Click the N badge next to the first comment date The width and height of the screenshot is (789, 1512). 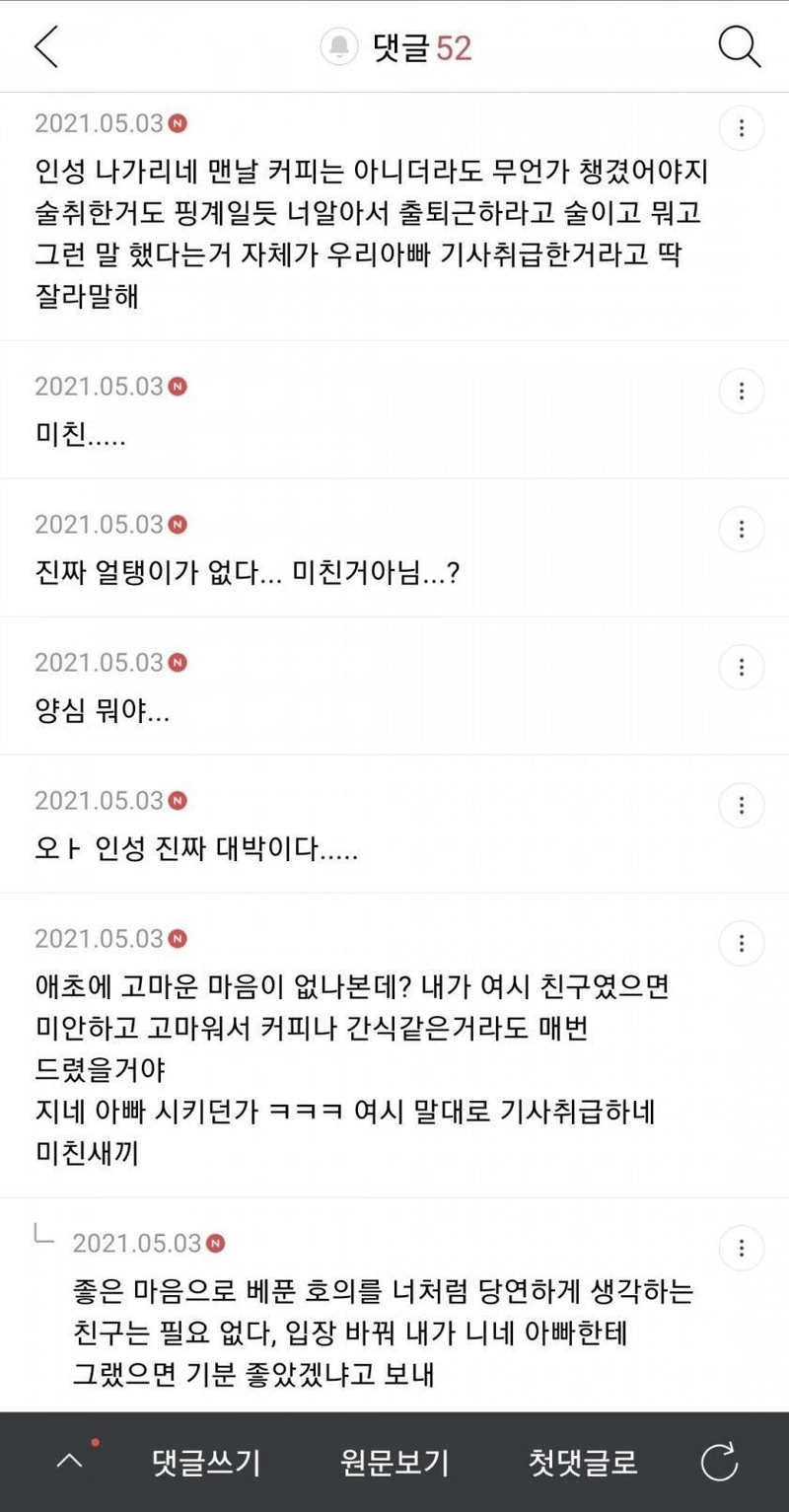pos(178,123)
